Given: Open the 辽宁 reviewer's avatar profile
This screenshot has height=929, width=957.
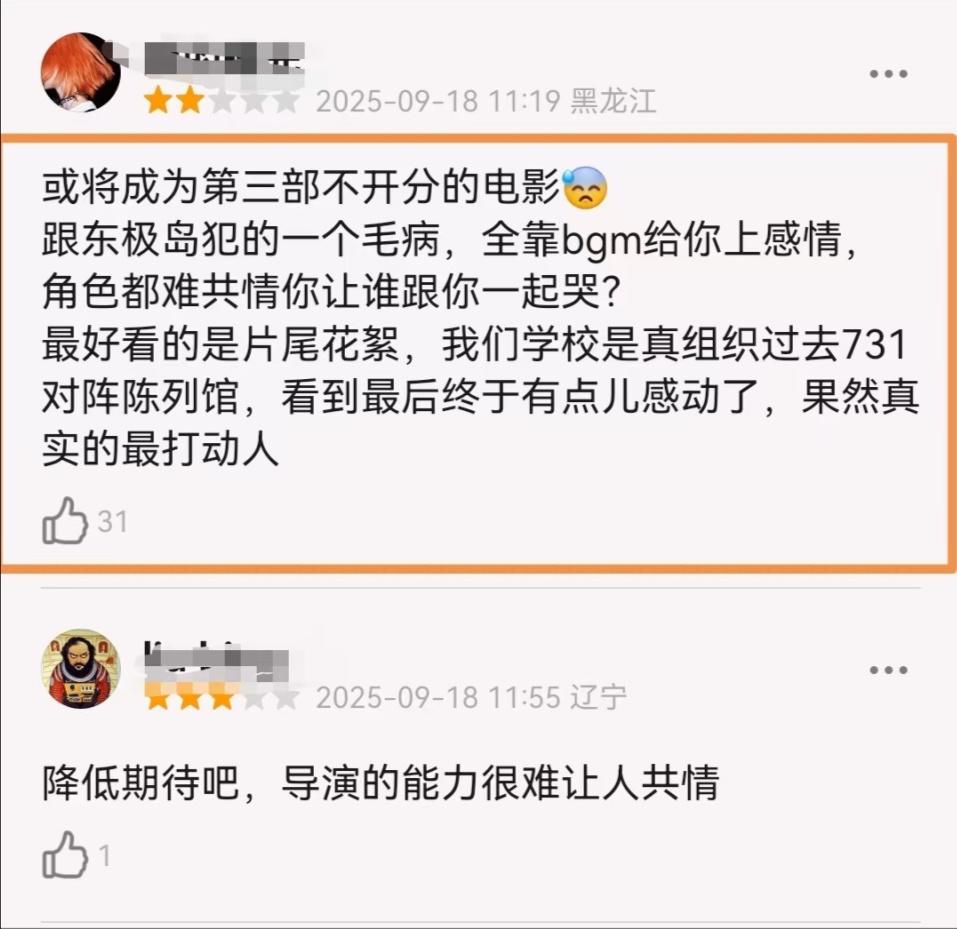Looking at the screenshot, I should (80, 669).
